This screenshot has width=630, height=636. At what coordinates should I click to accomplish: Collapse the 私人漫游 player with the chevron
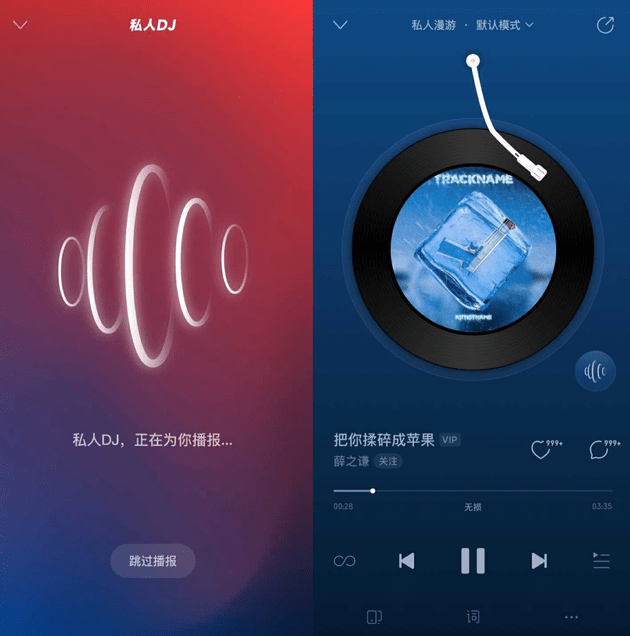pos(340,25)
